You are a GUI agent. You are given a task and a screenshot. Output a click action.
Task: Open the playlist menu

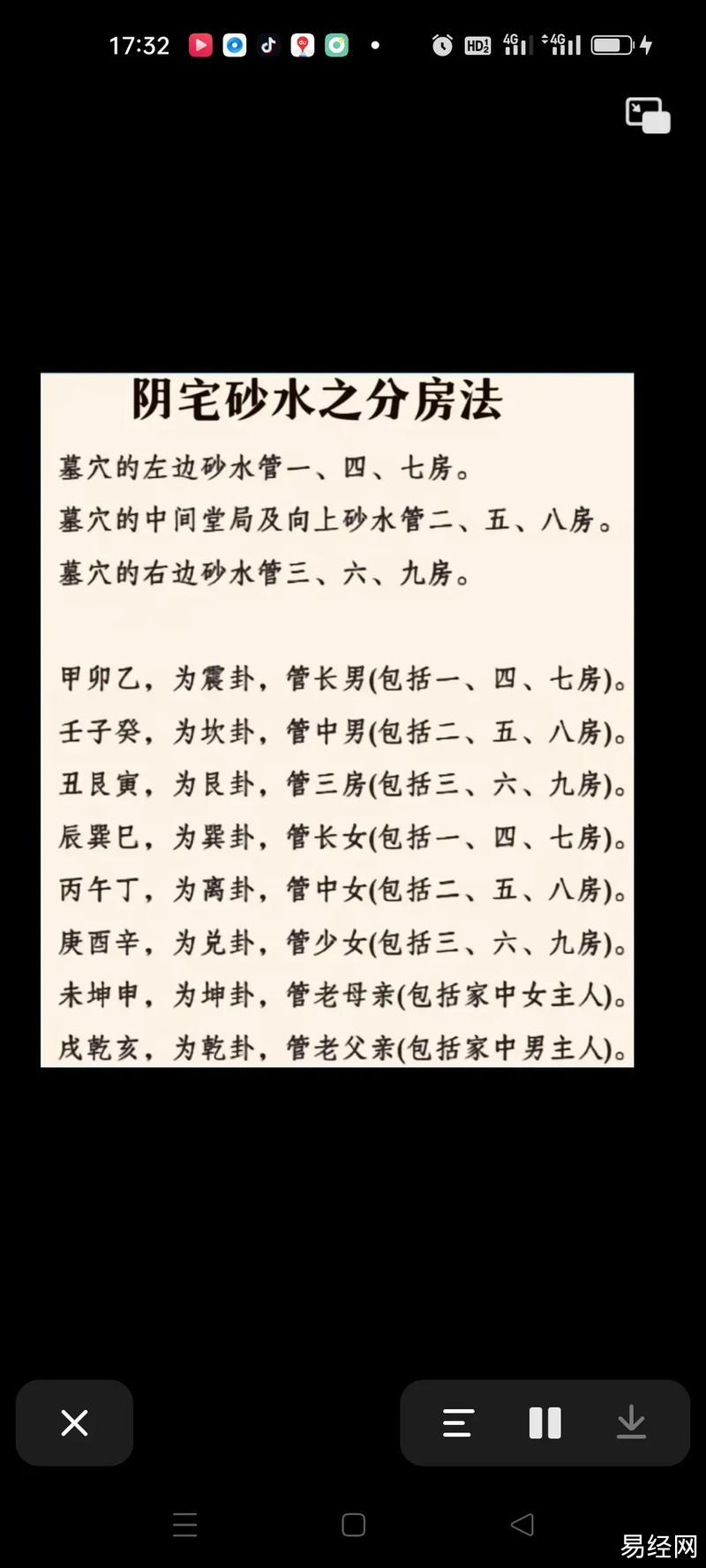(458, 1422)
